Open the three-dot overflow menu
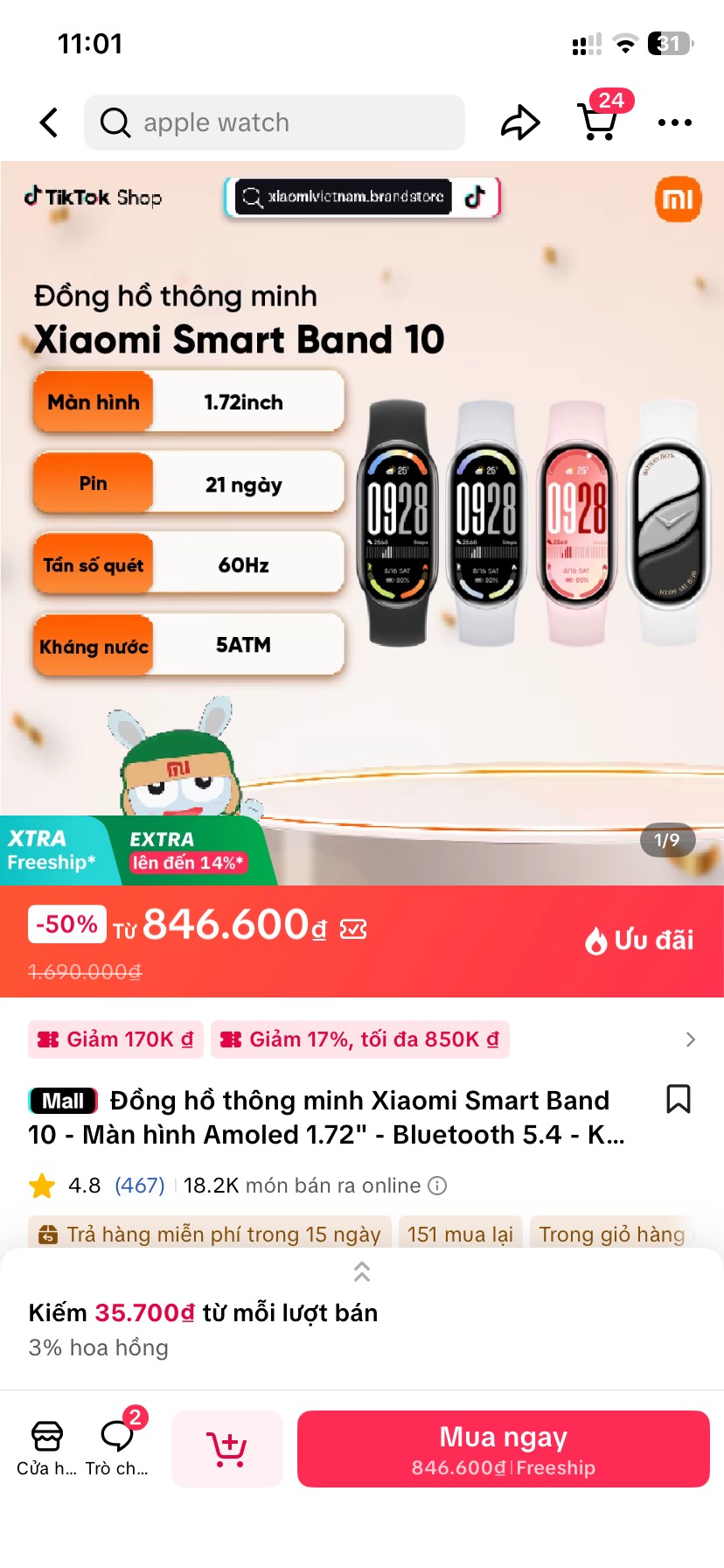 674,122
